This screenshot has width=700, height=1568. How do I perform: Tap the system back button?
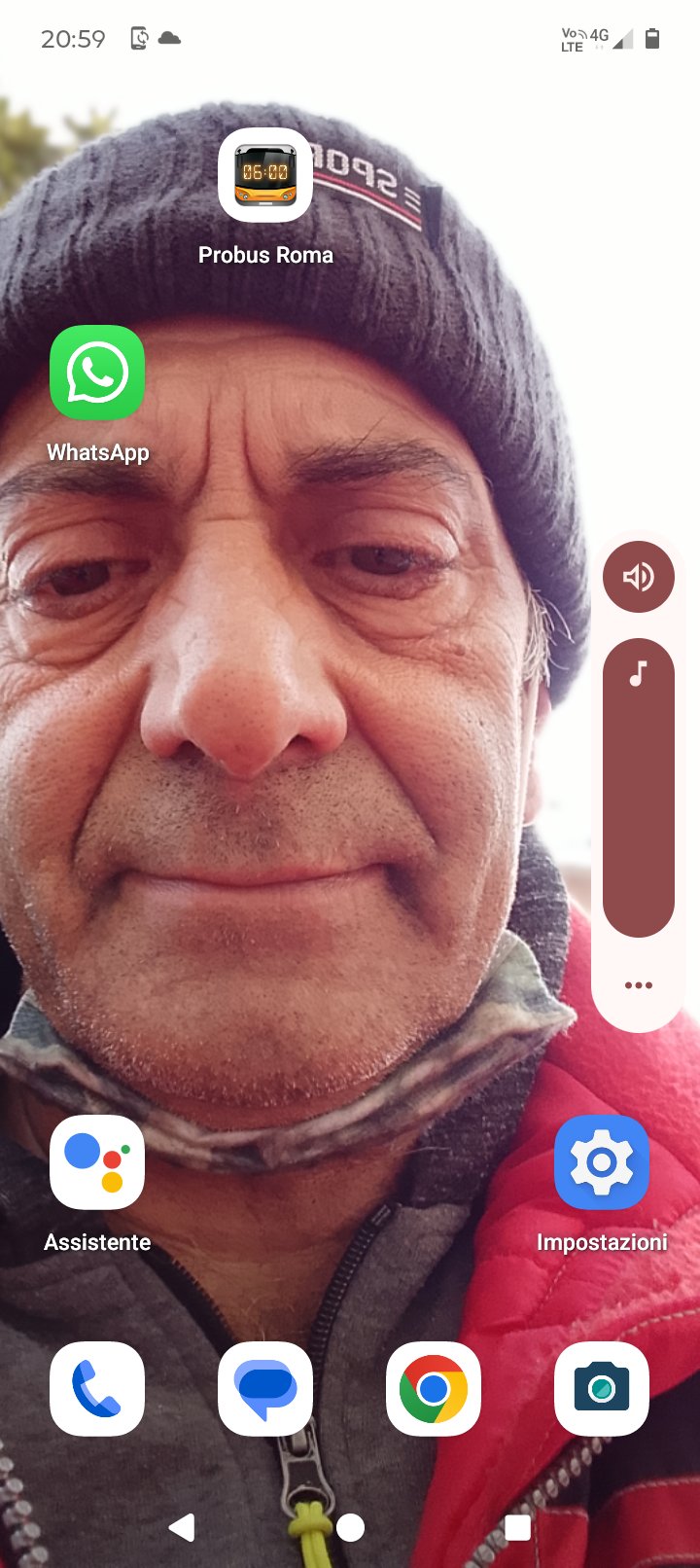pos(182,1527)
